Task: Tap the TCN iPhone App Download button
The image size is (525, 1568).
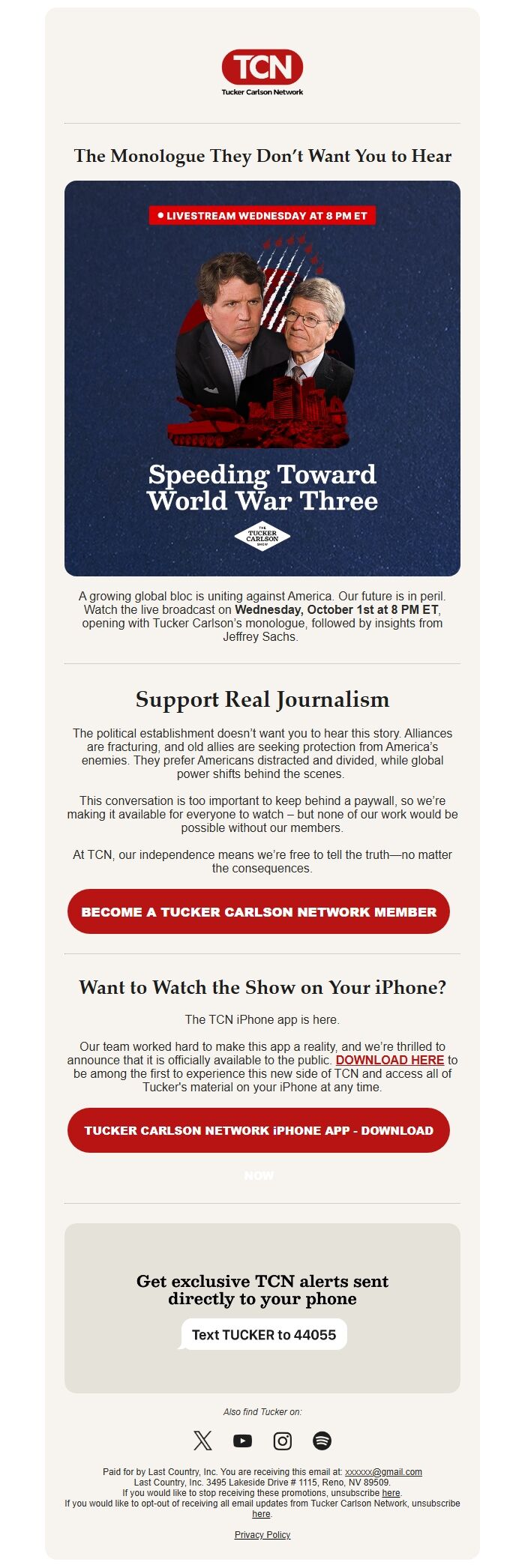Action: point(259,1130)
